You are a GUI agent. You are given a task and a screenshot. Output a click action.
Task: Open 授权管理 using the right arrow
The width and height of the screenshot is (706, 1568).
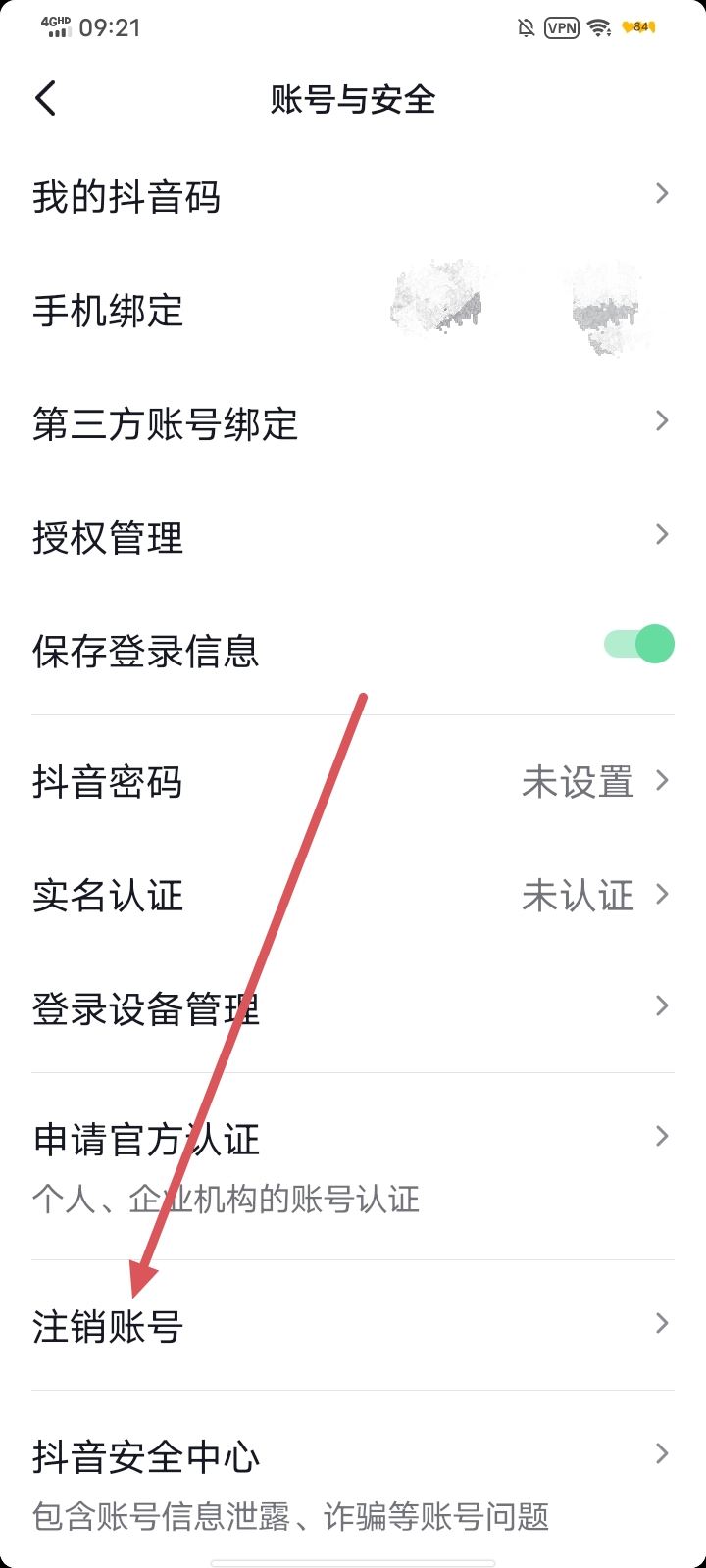661,535
